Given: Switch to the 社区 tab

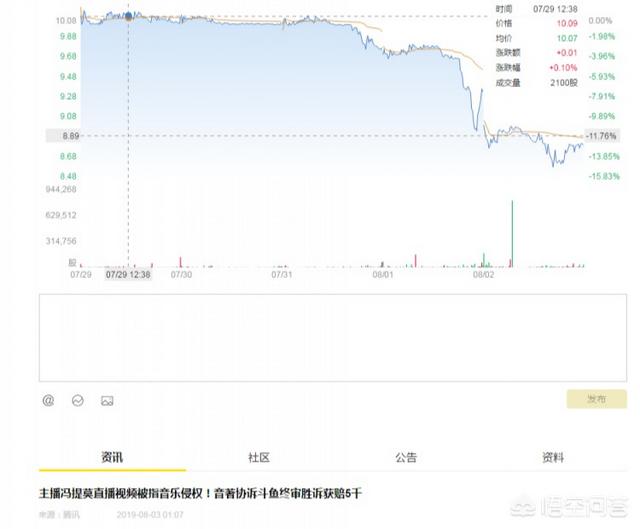Looking at the screenshot, I should [259, 457].
